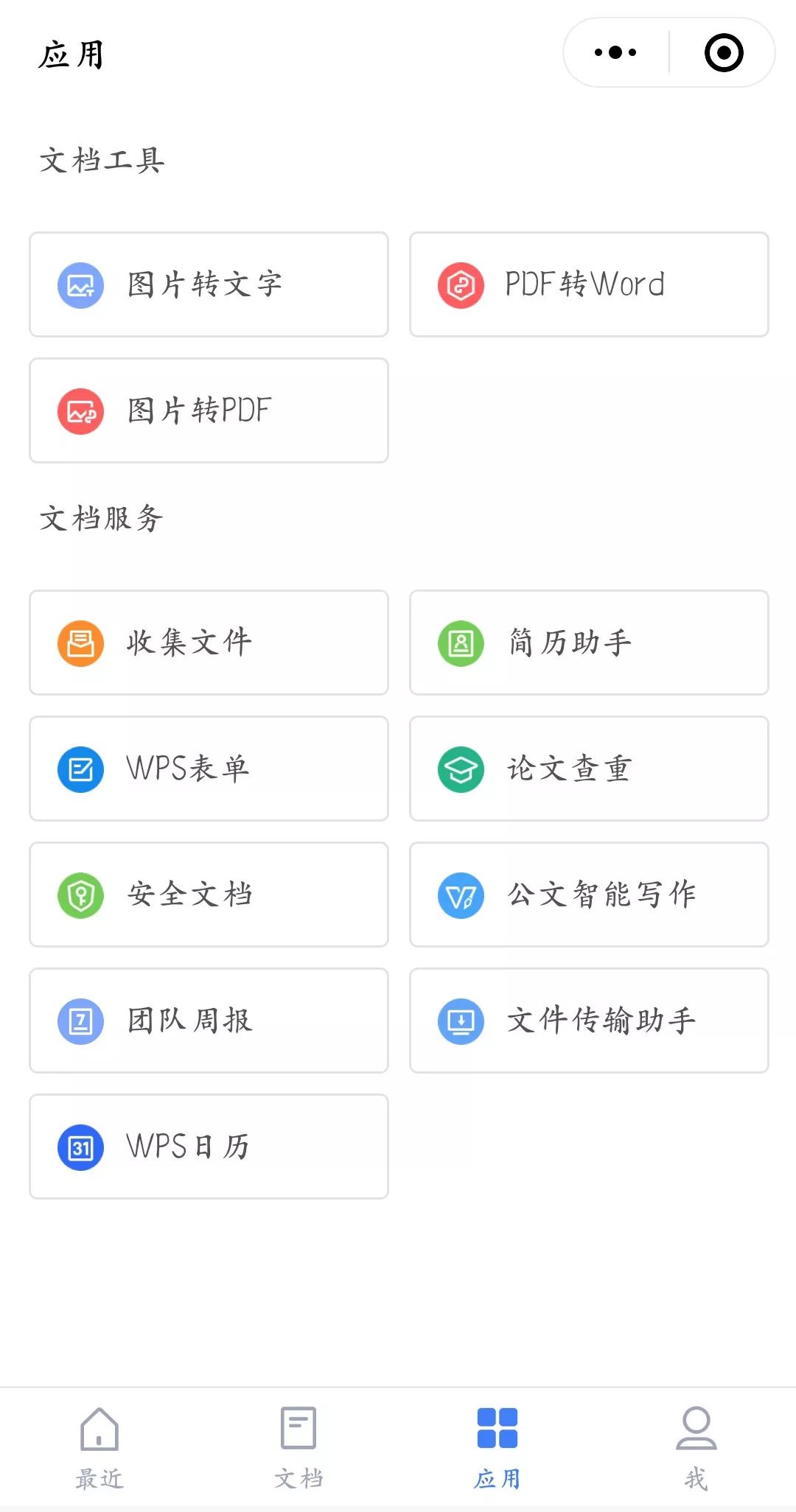
Task: Open 图片转文字 tool
Action: [209, 284]
